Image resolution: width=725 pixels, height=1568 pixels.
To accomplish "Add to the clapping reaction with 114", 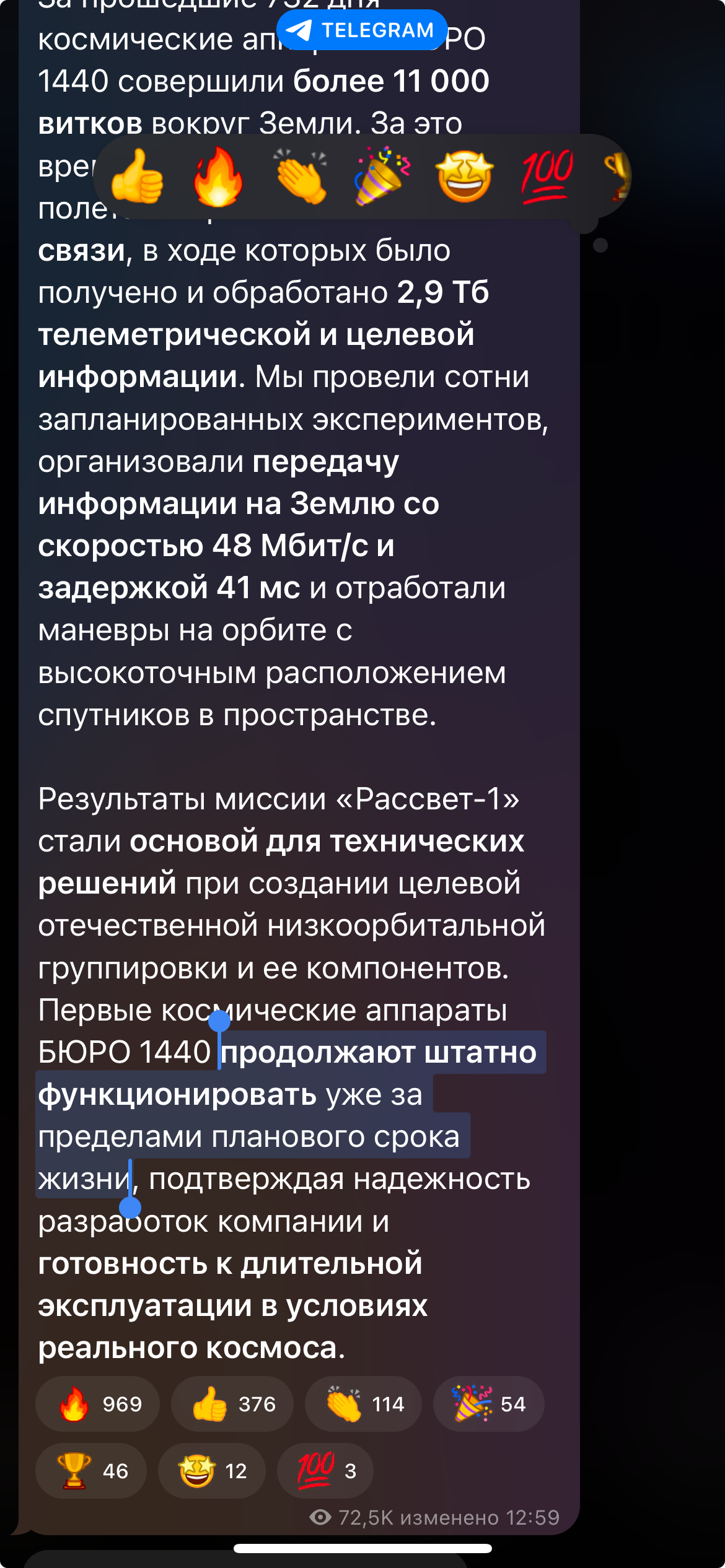I will click(363, 1403).
